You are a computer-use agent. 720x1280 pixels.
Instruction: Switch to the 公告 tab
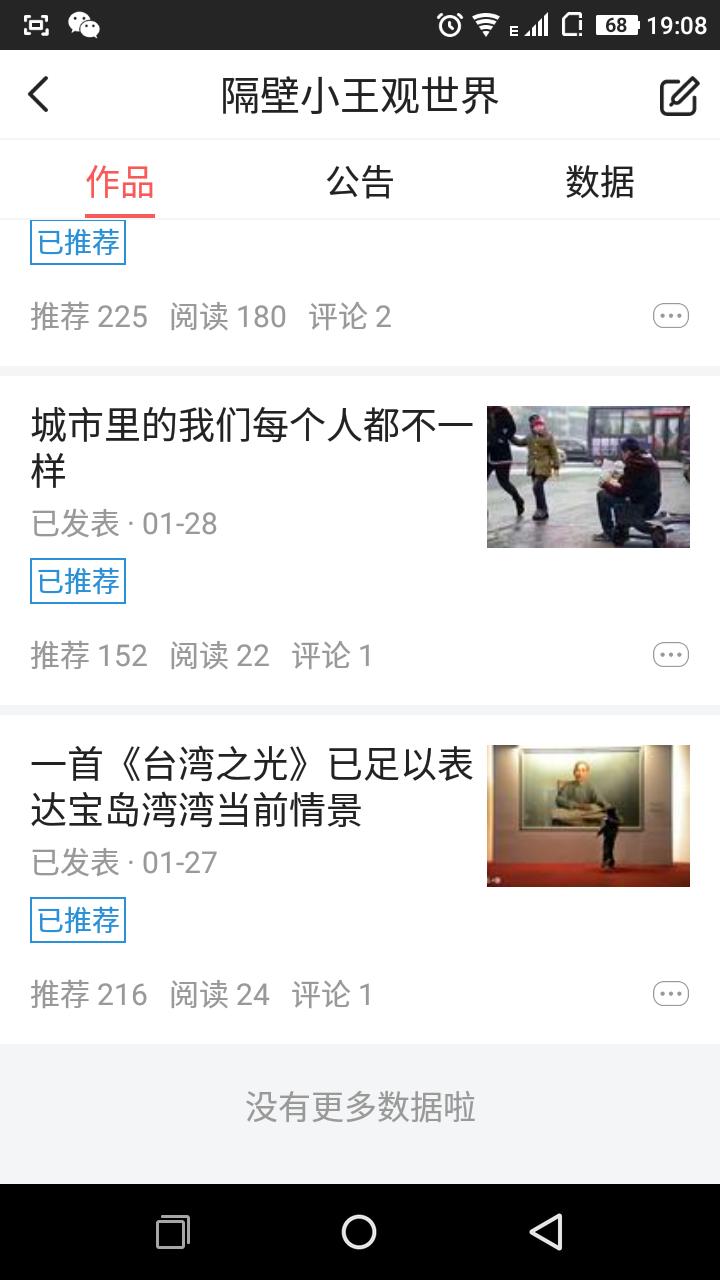pyautogui.click(x=360, y=180)
